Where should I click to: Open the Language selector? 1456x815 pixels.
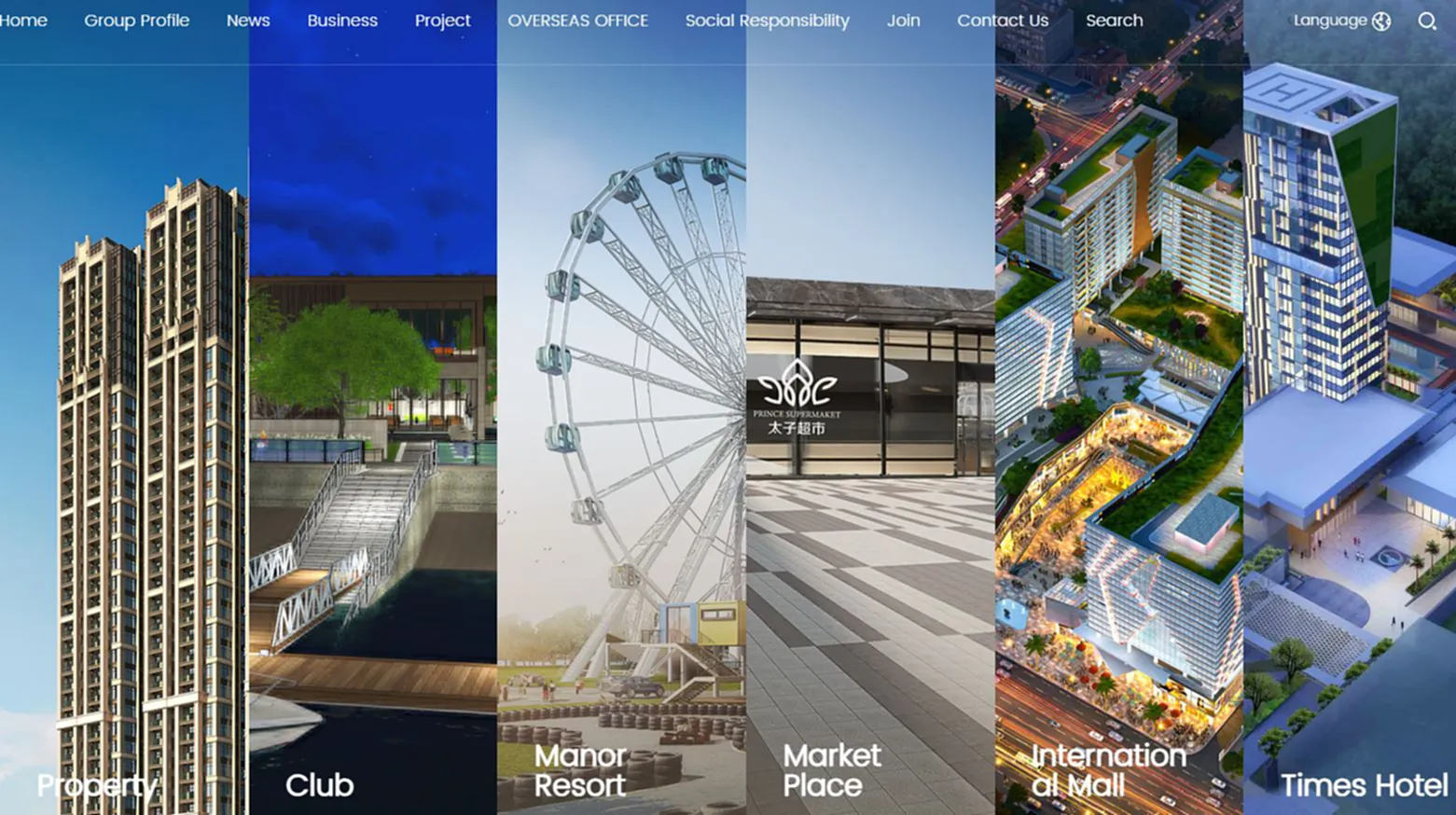click(1340, 21)
